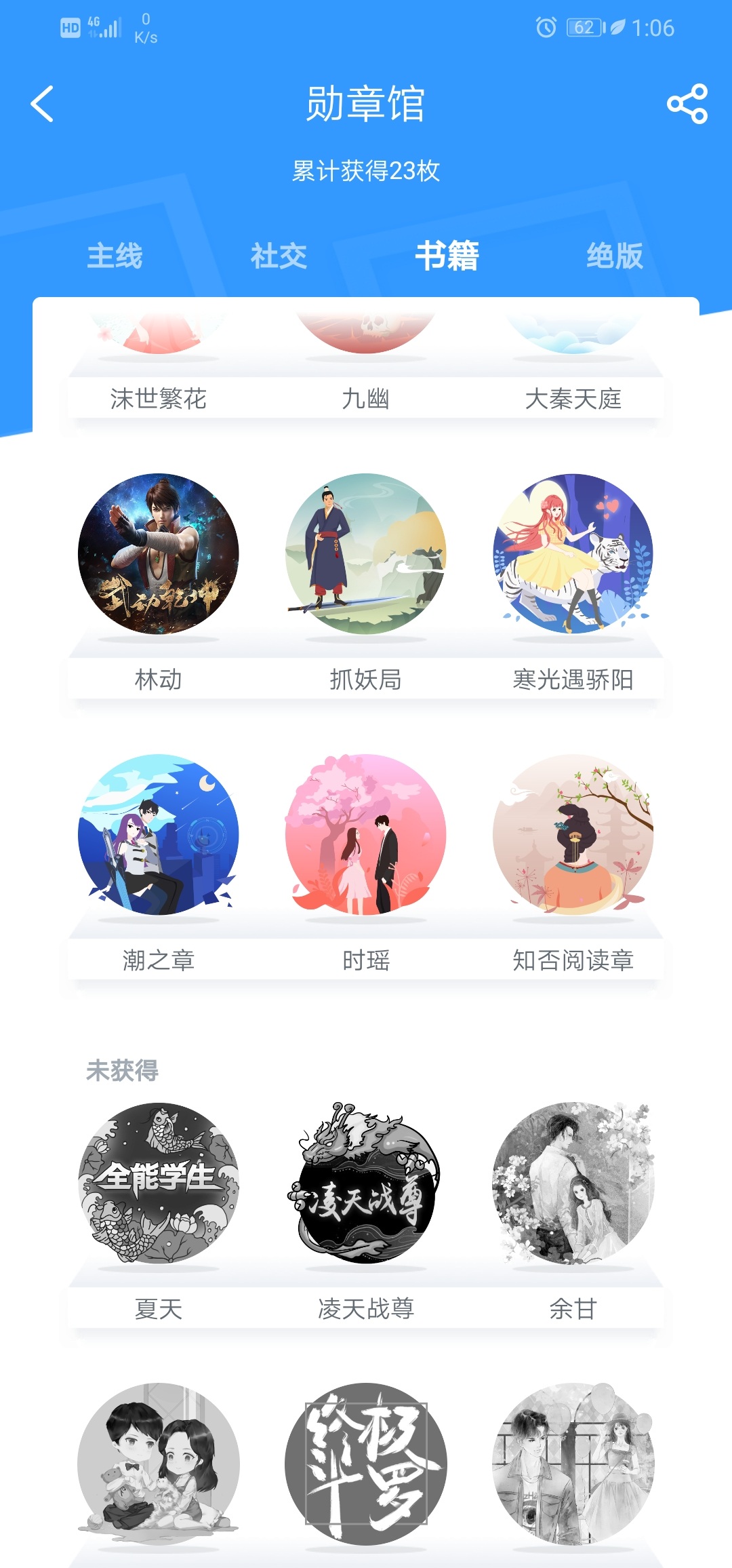Screen dimensions: 732x1568
Task: Open the 林动 medal
Action: pyautogui.click(x=159, y=554)
